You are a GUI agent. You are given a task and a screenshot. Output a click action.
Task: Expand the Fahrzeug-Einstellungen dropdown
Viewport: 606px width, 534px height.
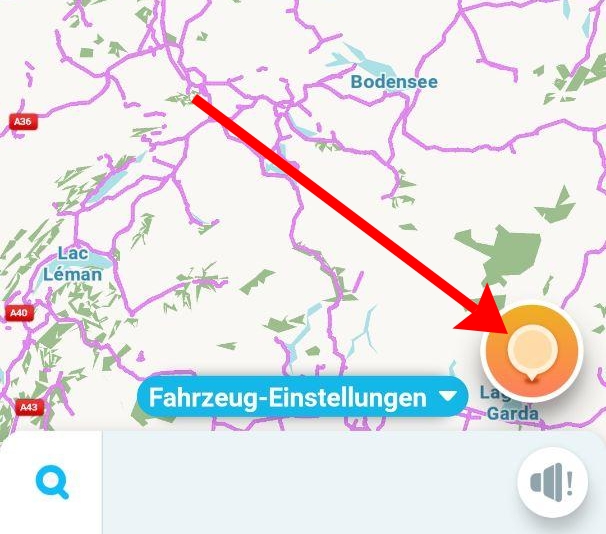302,397
